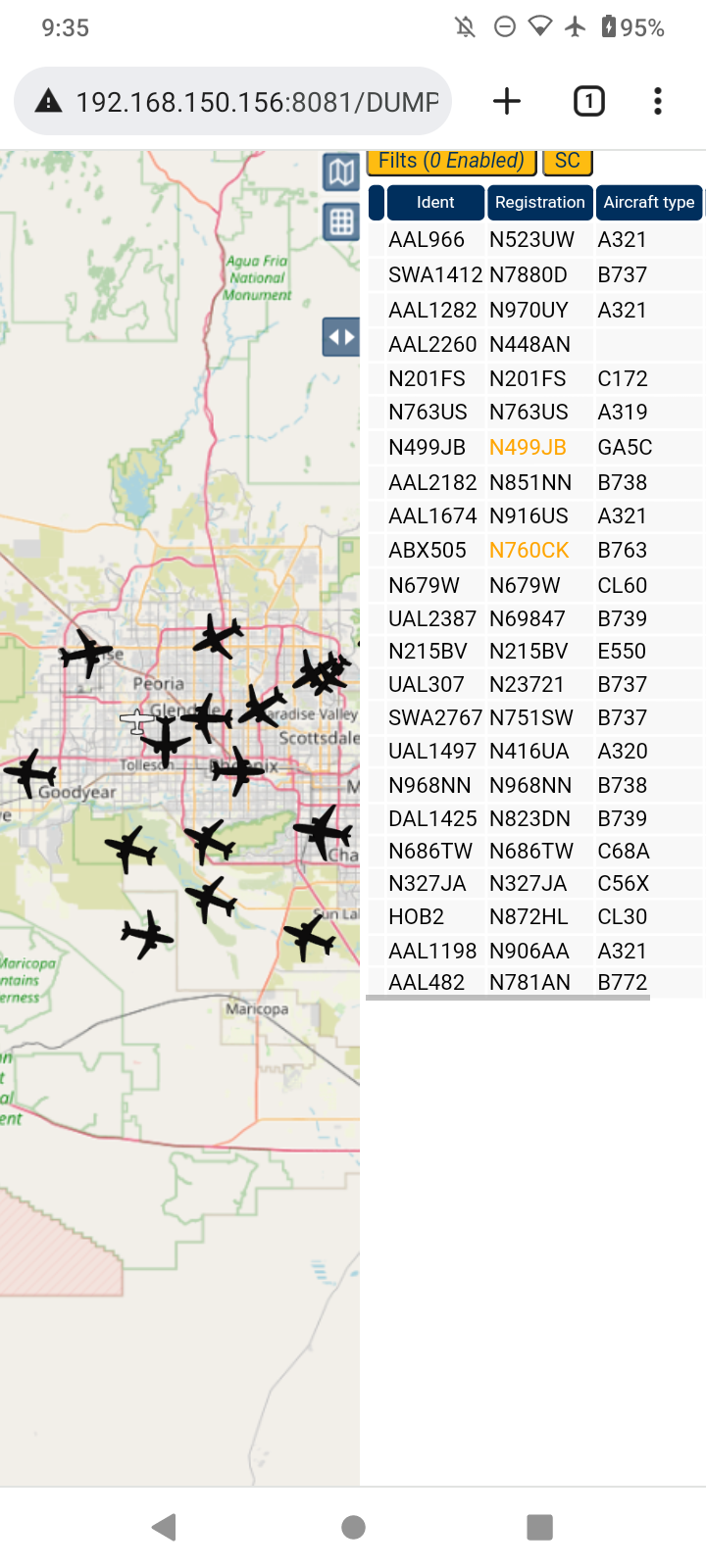
Task: Toggle the sidebar expand arrows button
Action: 341,337
